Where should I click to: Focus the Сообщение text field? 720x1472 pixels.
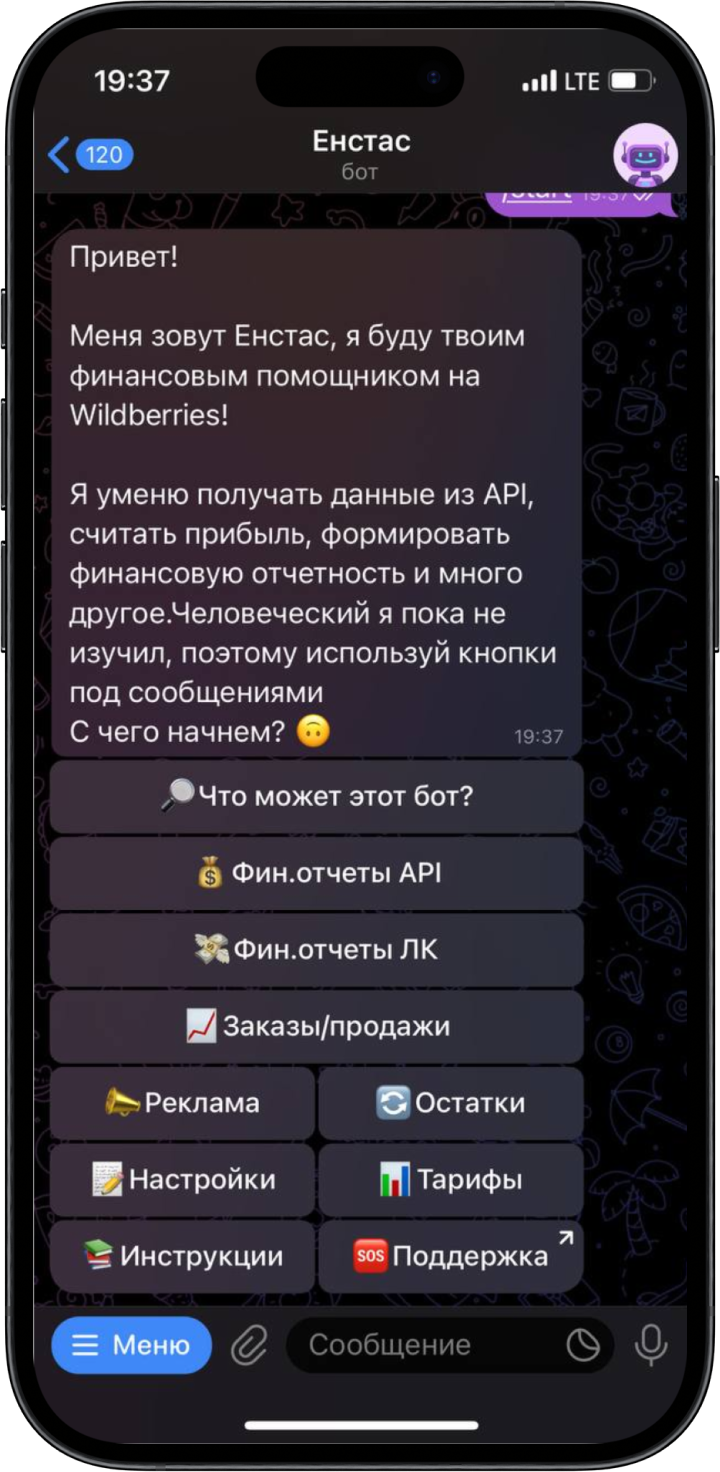[424, 1345]
